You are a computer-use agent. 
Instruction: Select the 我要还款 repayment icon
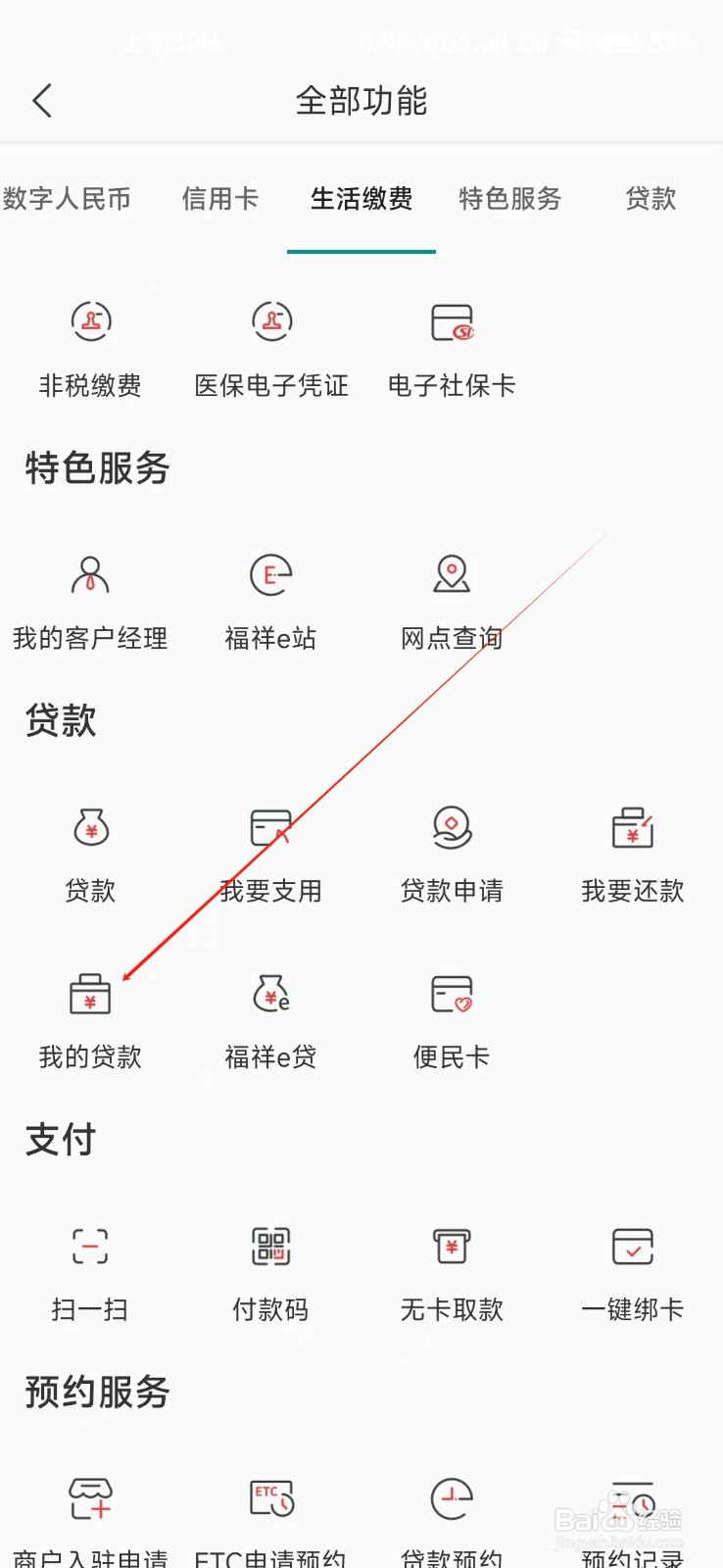coord(632,828)
